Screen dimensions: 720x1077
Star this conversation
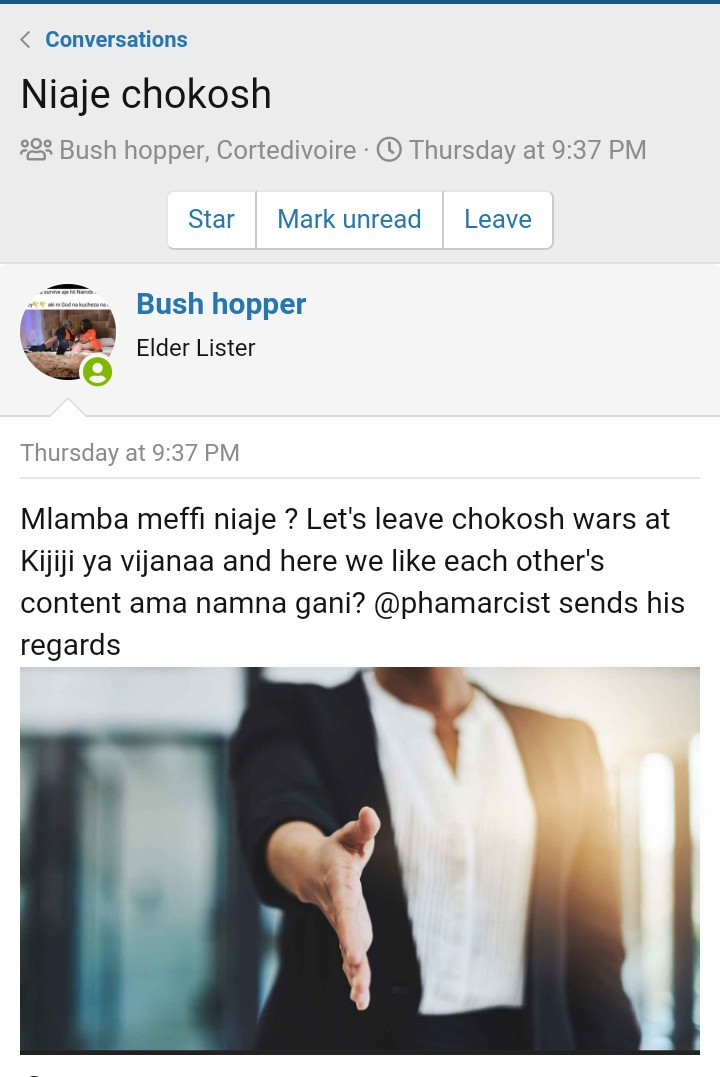(211, 219)
